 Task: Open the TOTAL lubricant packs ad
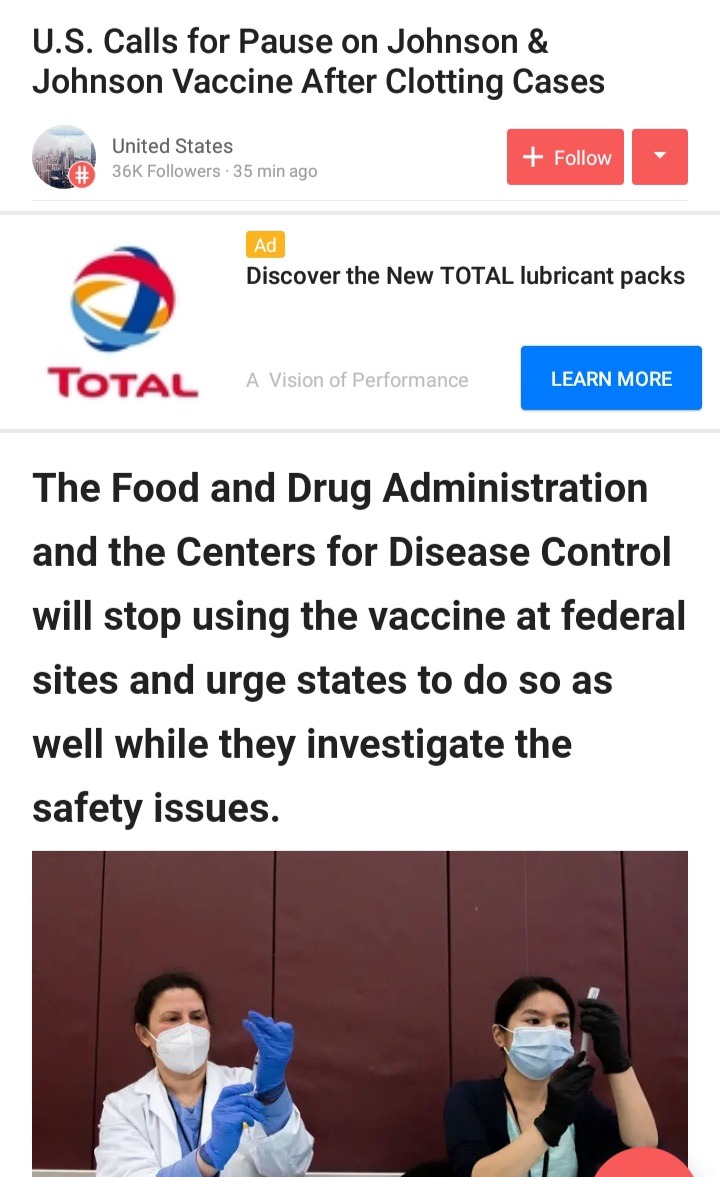click(x=465, y=275)
